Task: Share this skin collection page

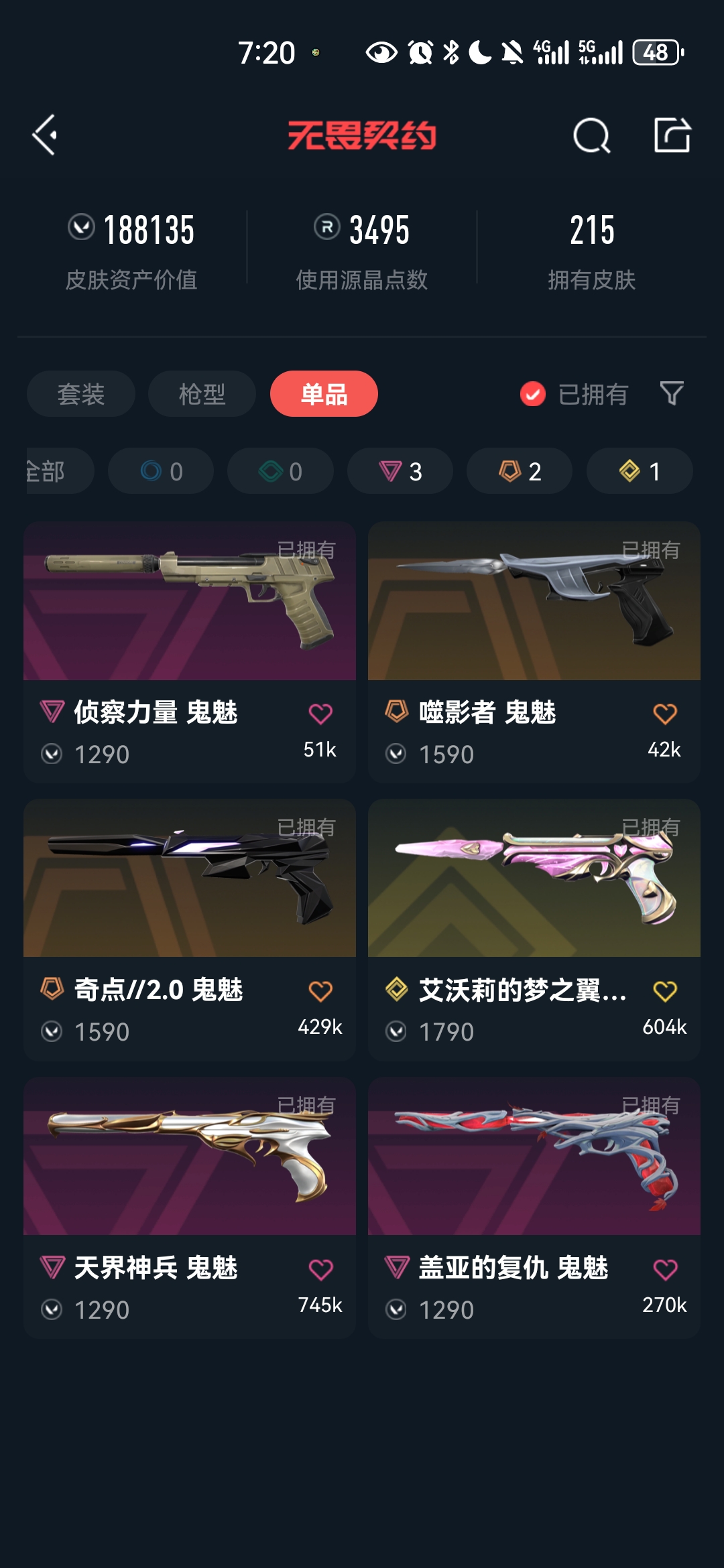Action: click(672, 135)
